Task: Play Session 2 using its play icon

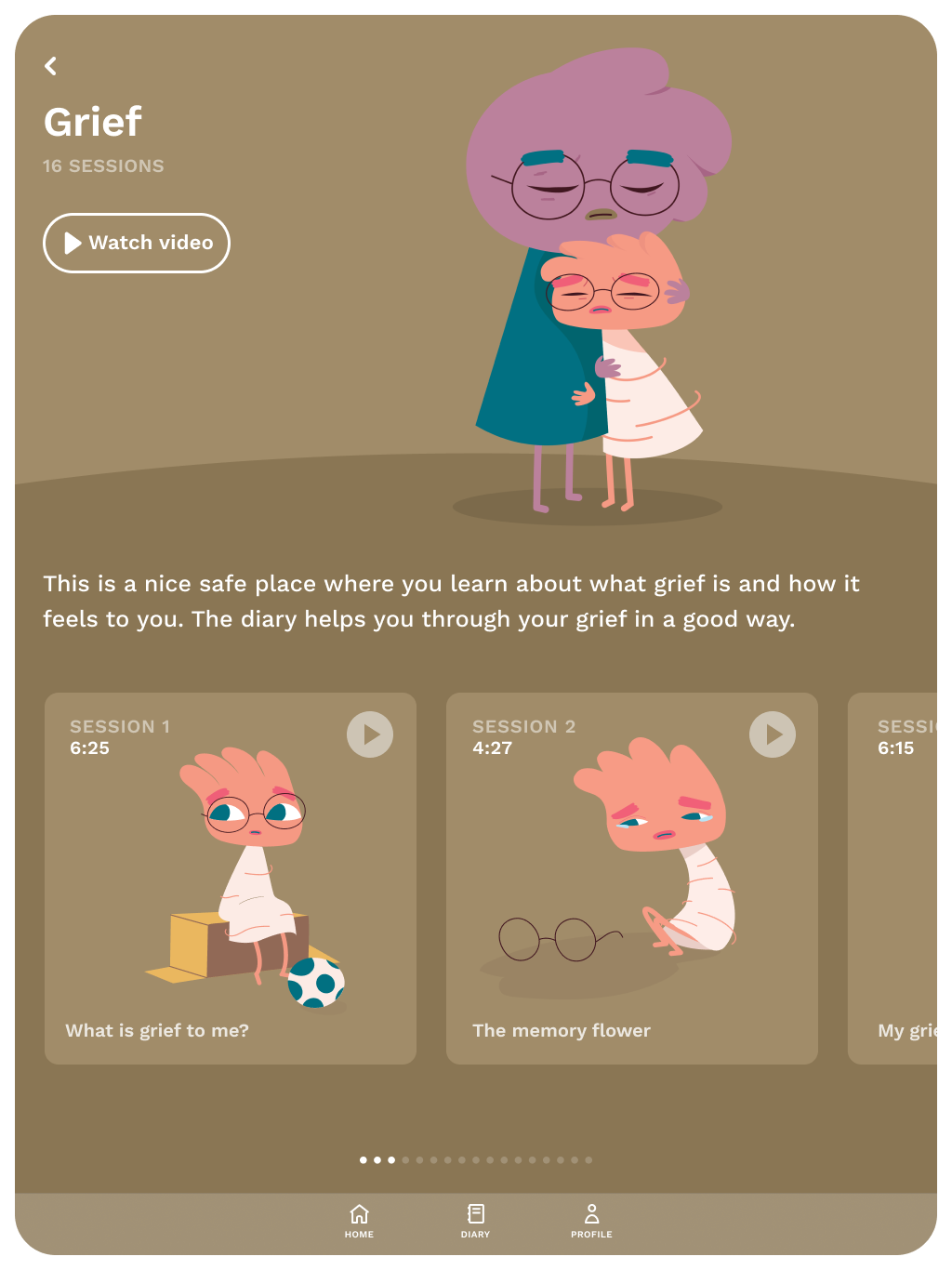Action: (773, 734)
